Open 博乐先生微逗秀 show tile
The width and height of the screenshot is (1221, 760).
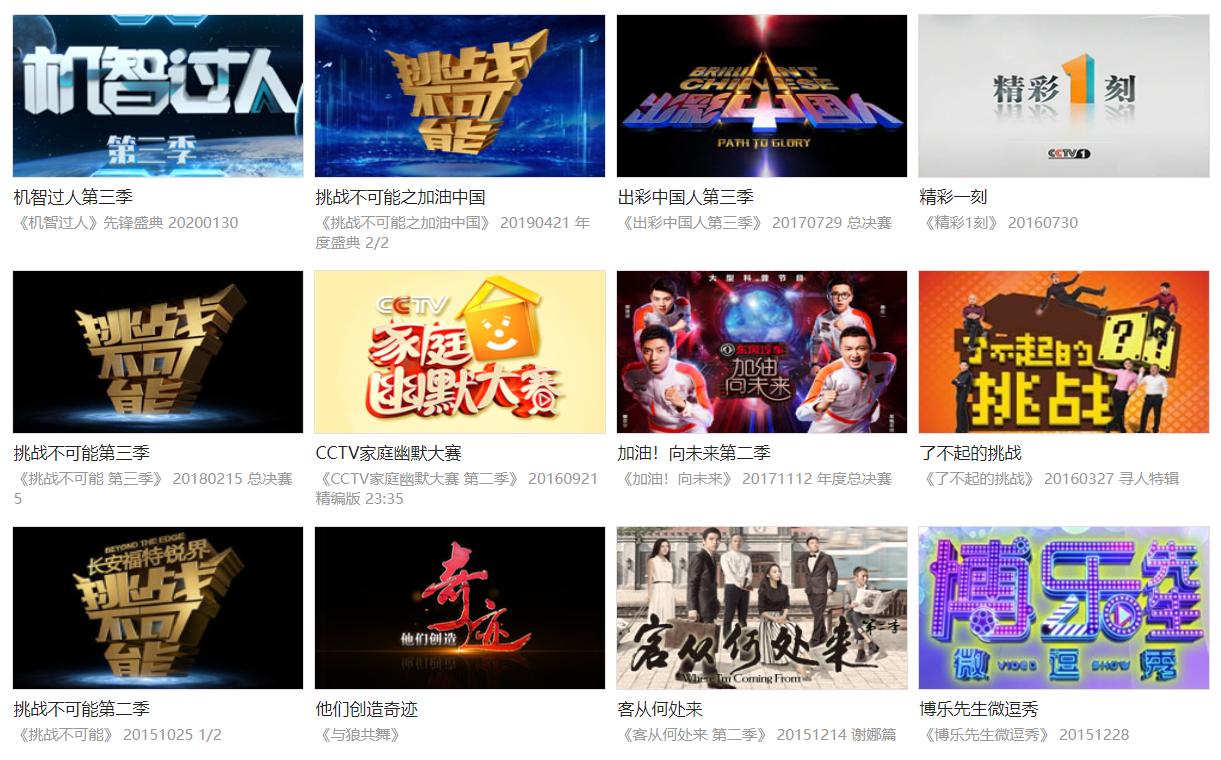[1063, 608]
